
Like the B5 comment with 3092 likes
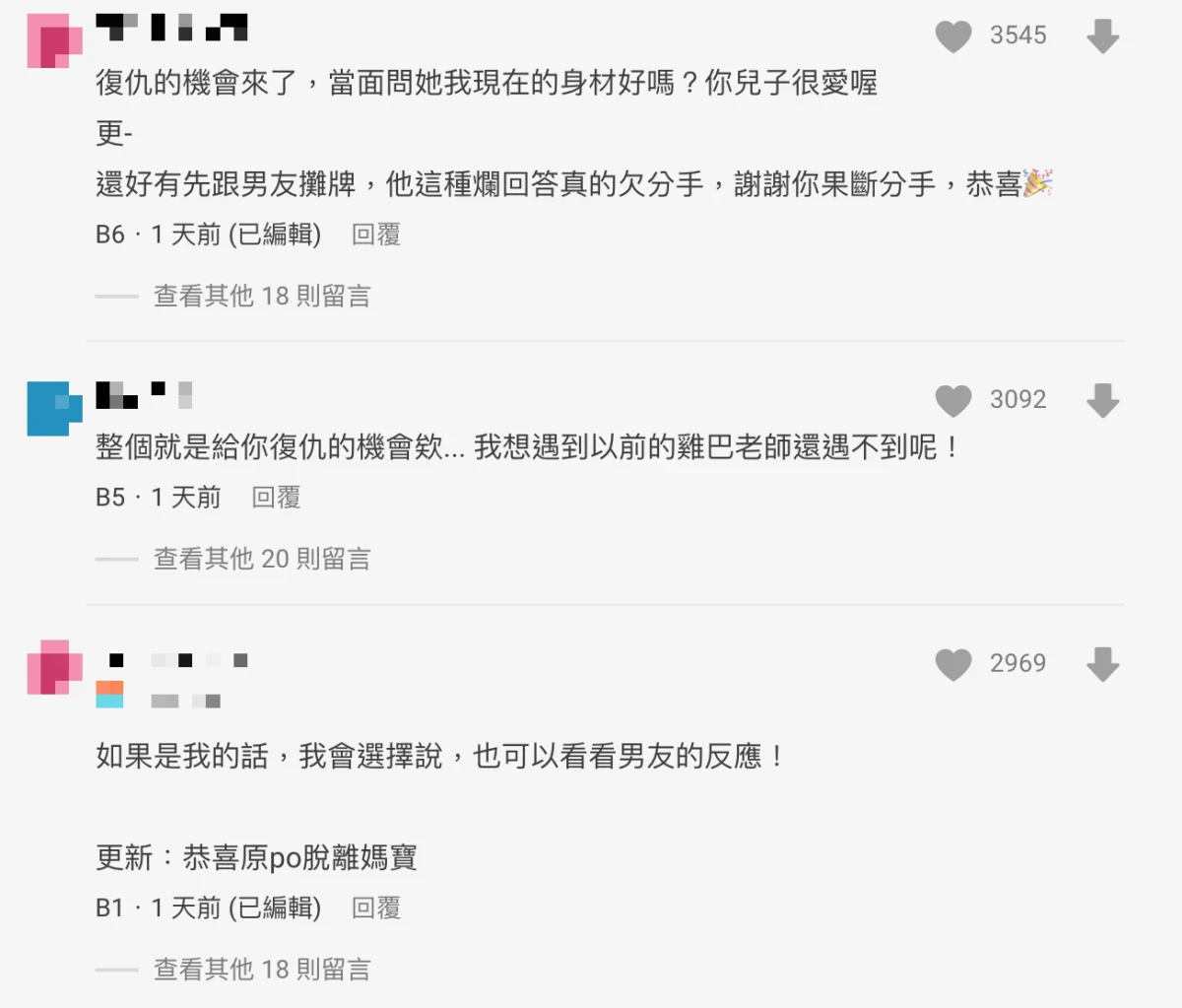[x=952, y=400]
